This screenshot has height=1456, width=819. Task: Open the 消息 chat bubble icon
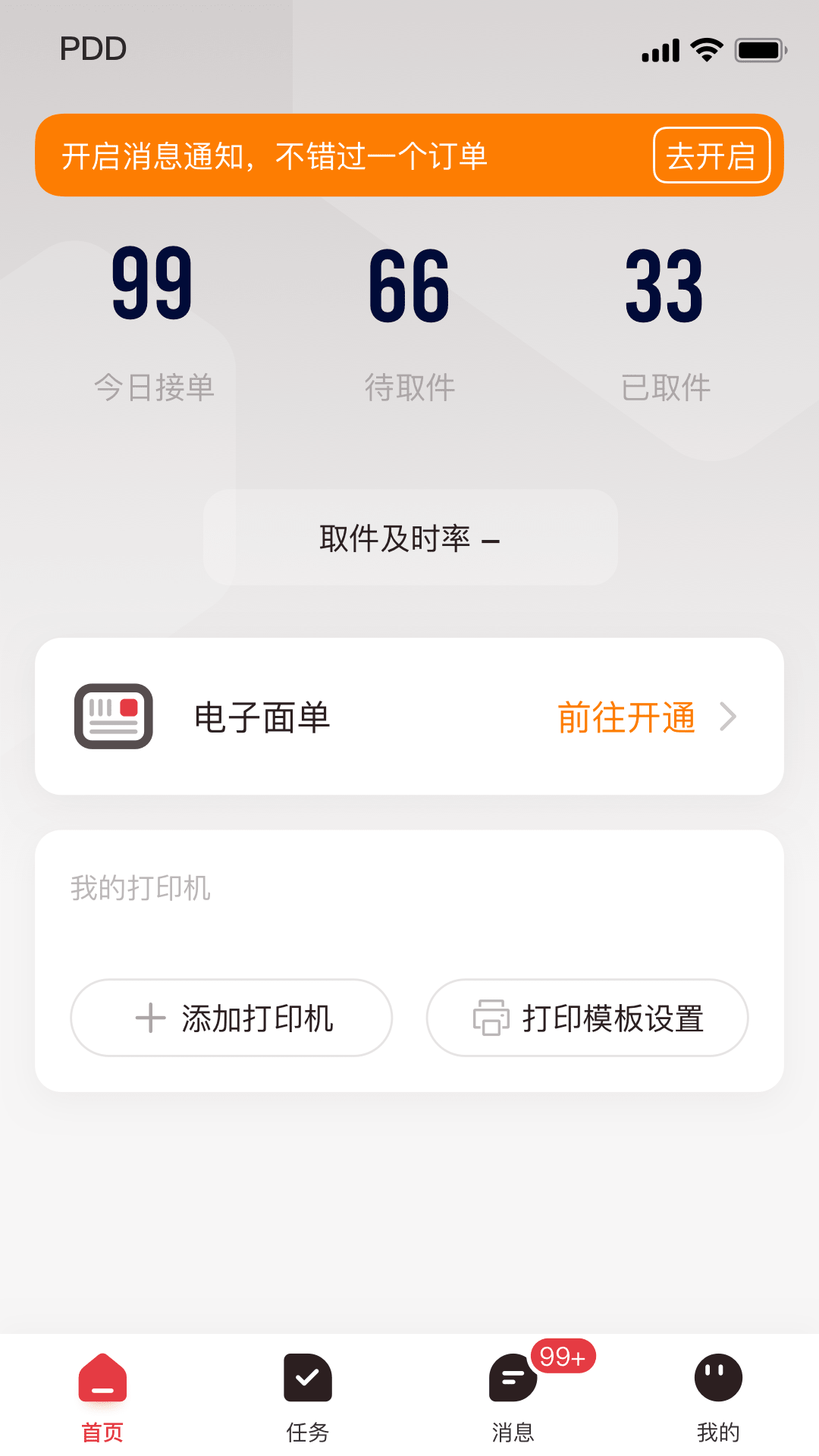(512, 1380)
